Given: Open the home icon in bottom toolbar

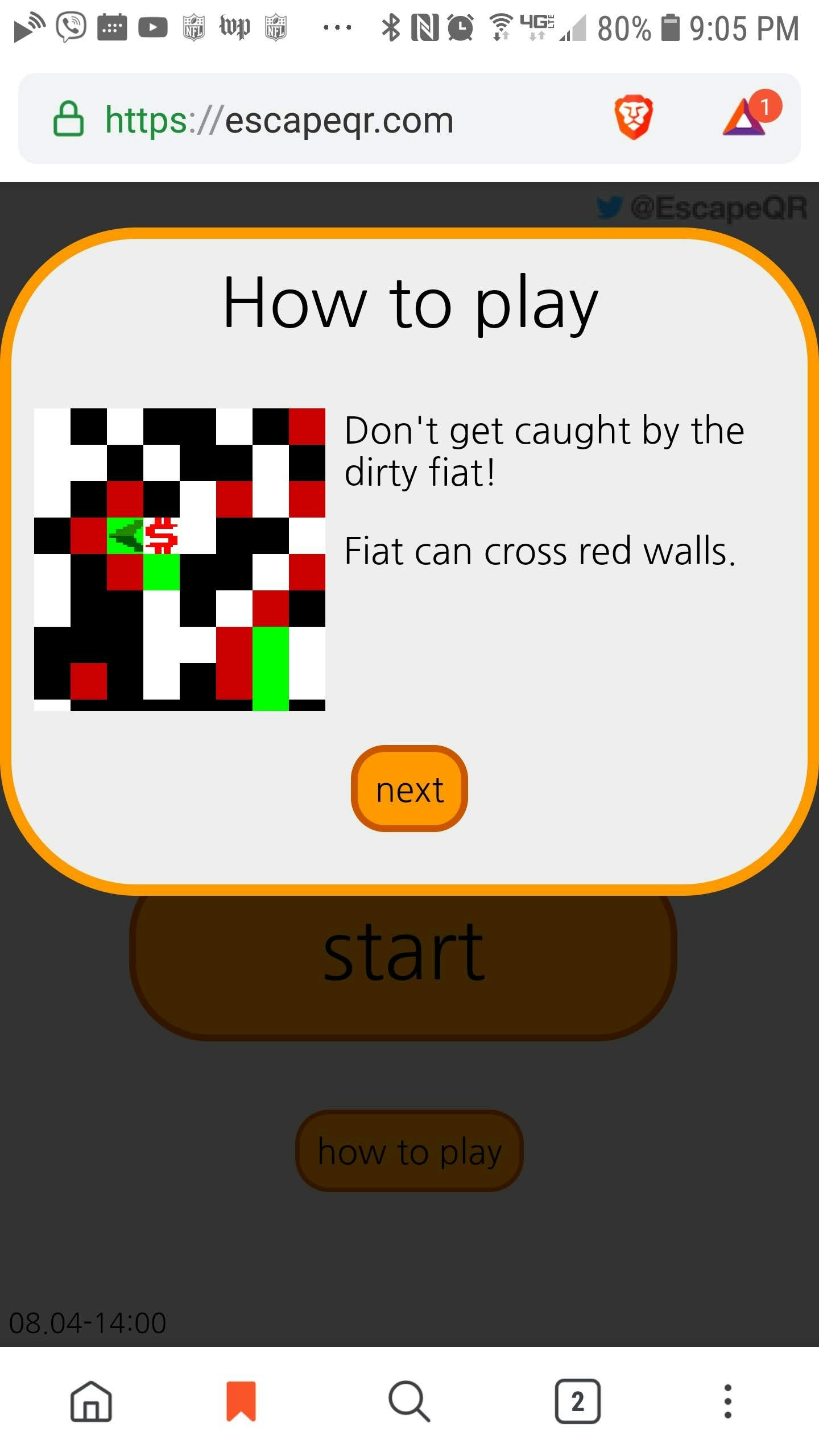Looking at the screenshot, I should (x=91, y=1401).
